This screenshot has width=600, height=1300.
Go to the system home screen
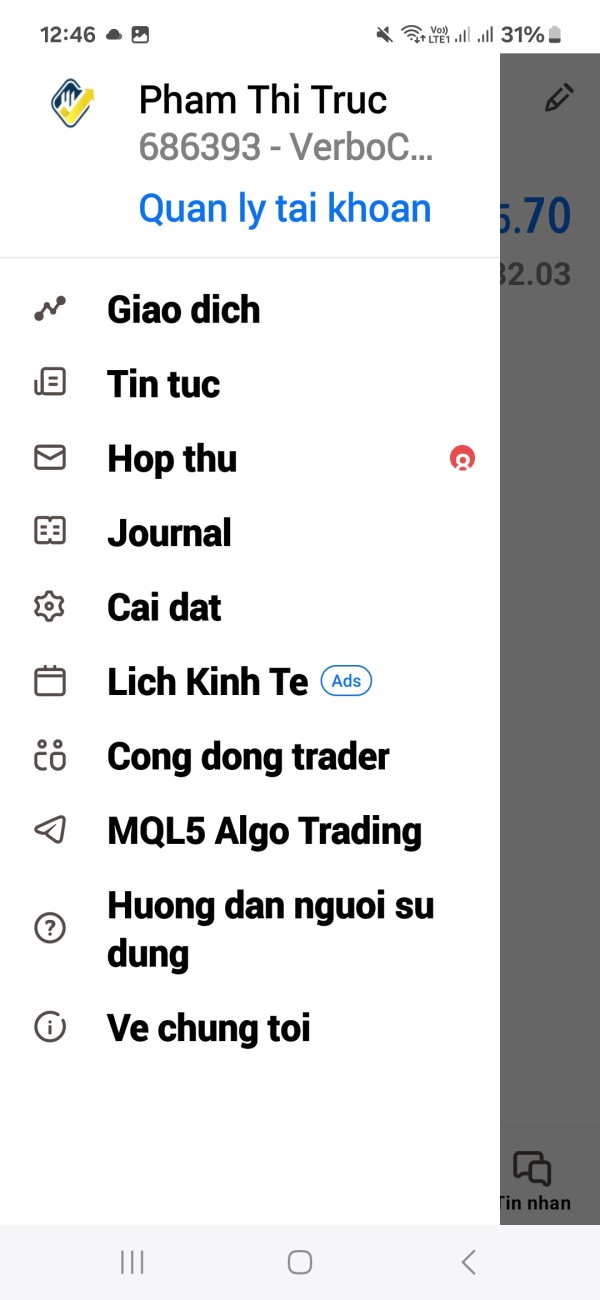(300, 1262)
